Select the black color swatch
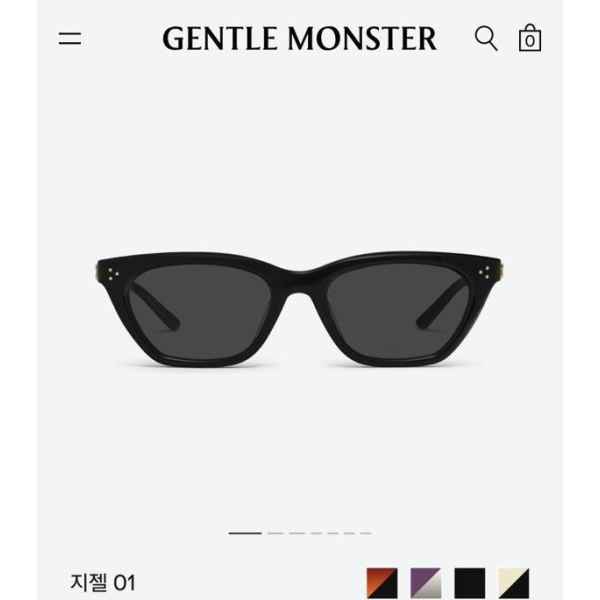This screenshot has height=600, width=600. pos(470,583)
